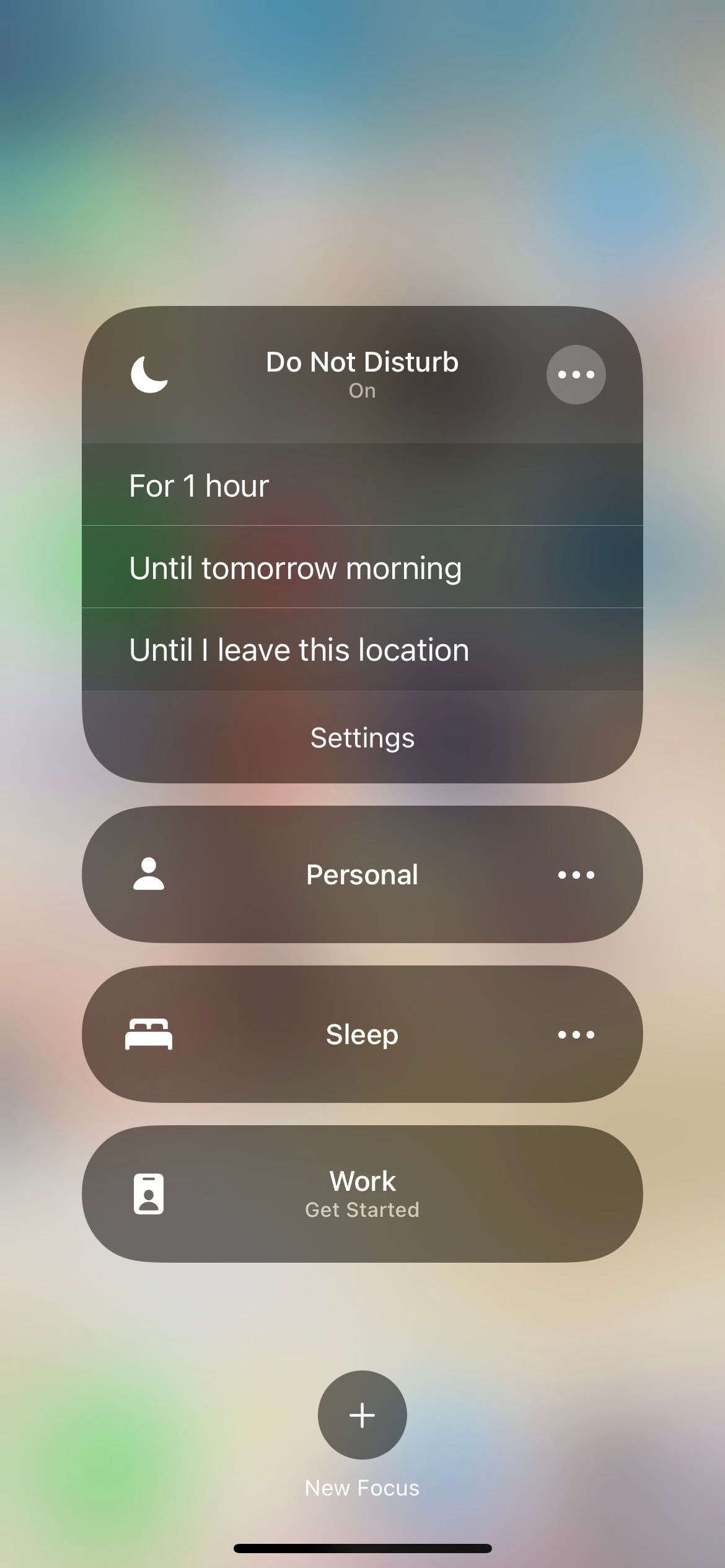Open the Sleep focus options menu
Viewport: 725px width, 1568px height.
576,1033
